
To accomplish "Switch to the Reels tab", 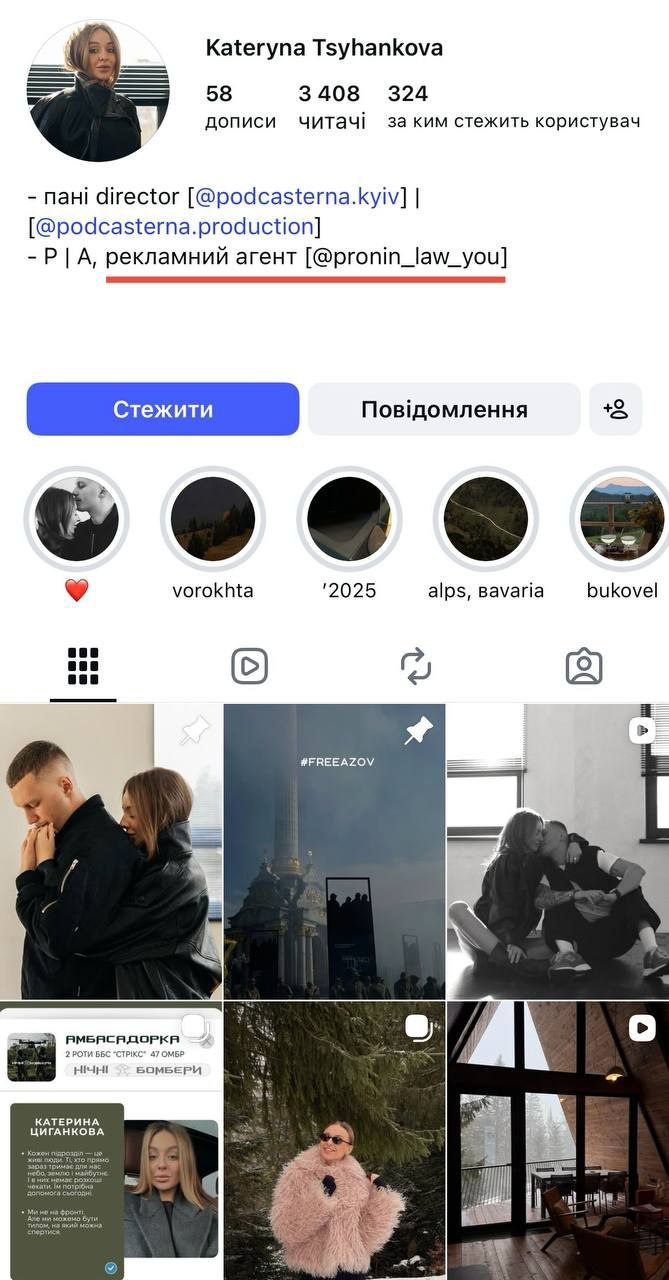I will pos(249,666).
